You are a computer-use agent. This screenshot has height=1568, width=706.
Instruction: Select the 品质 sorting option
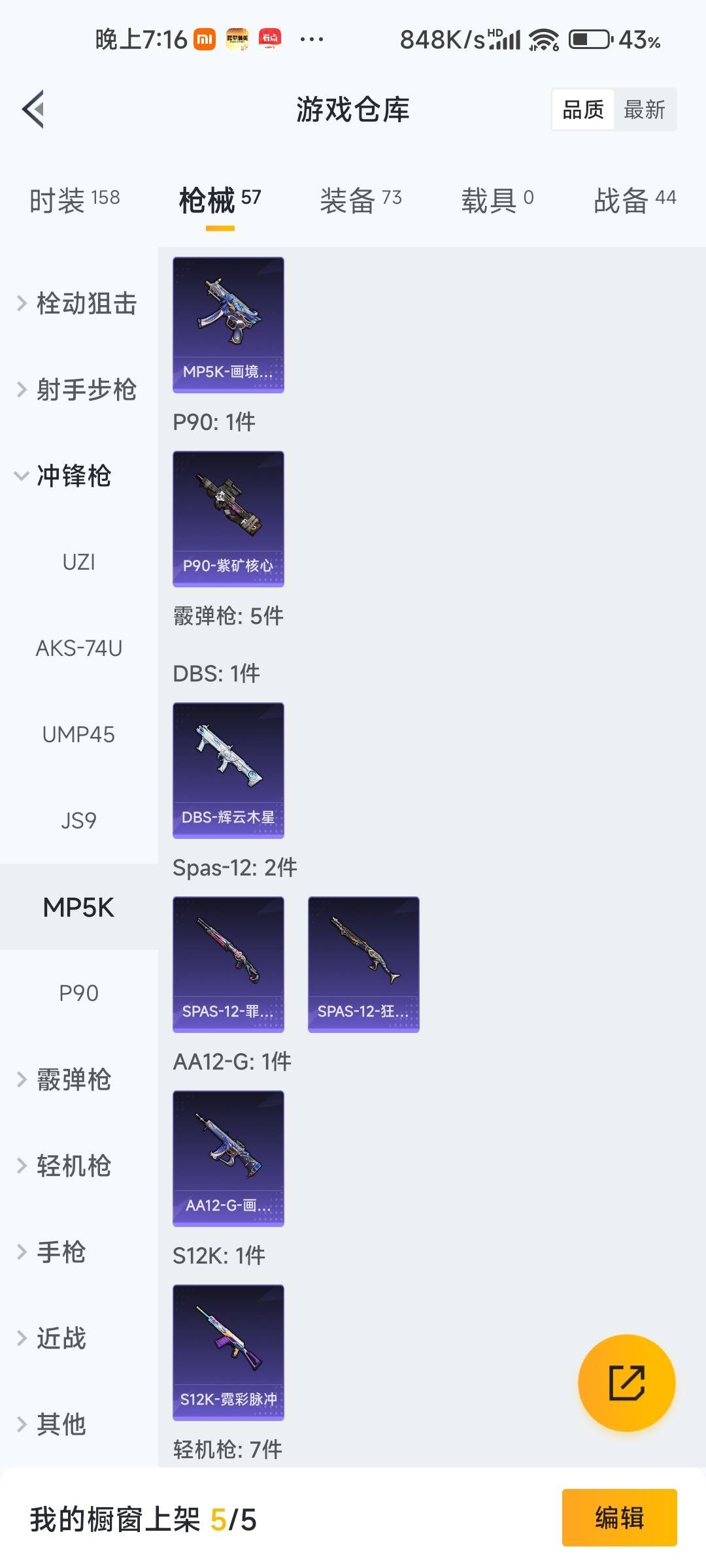tap(582, 109)
